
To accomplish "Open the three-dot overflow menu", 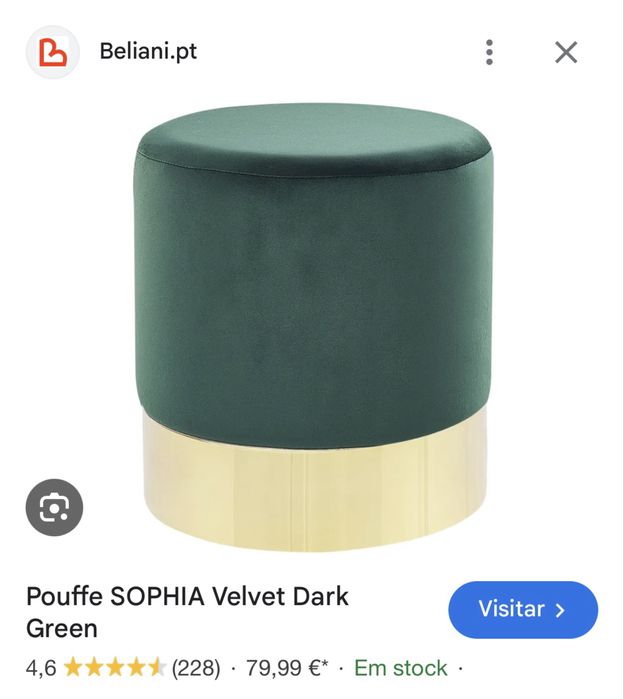I will 489,52.
